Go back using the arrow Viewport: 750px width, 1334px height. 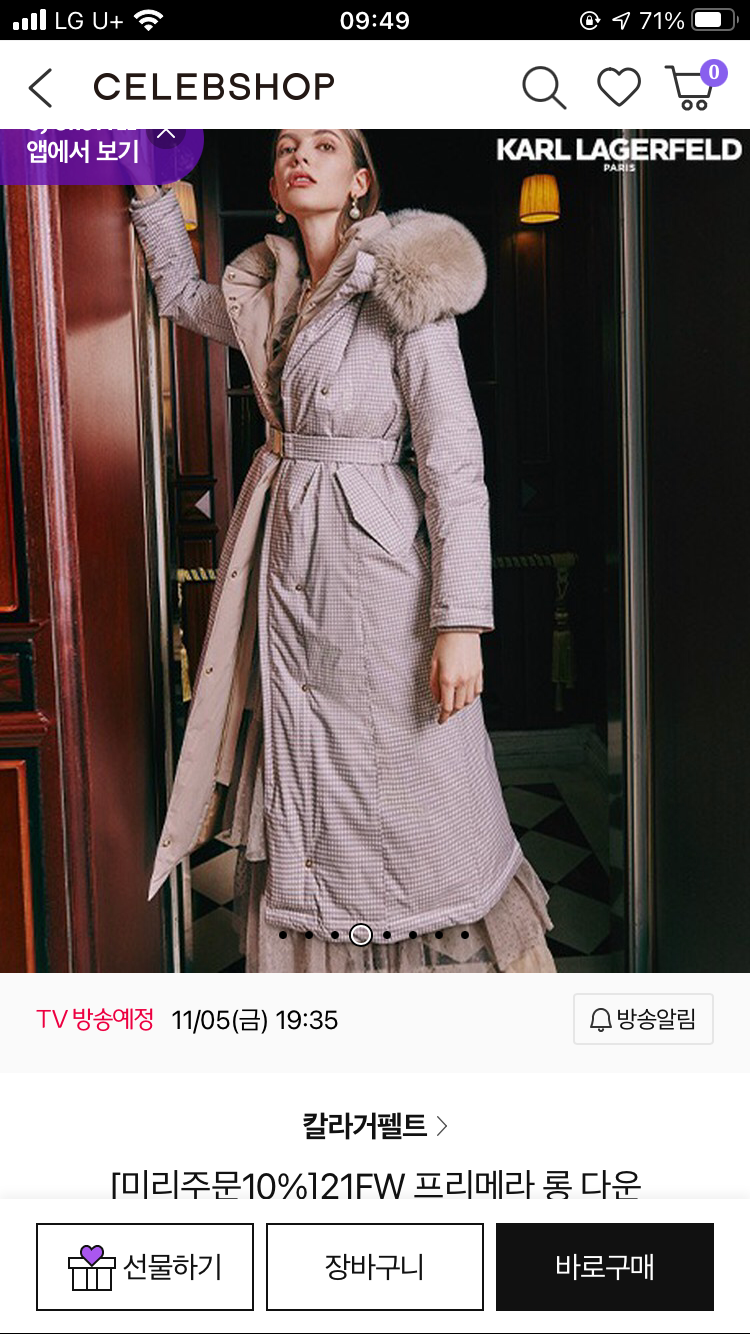[40, 88]
